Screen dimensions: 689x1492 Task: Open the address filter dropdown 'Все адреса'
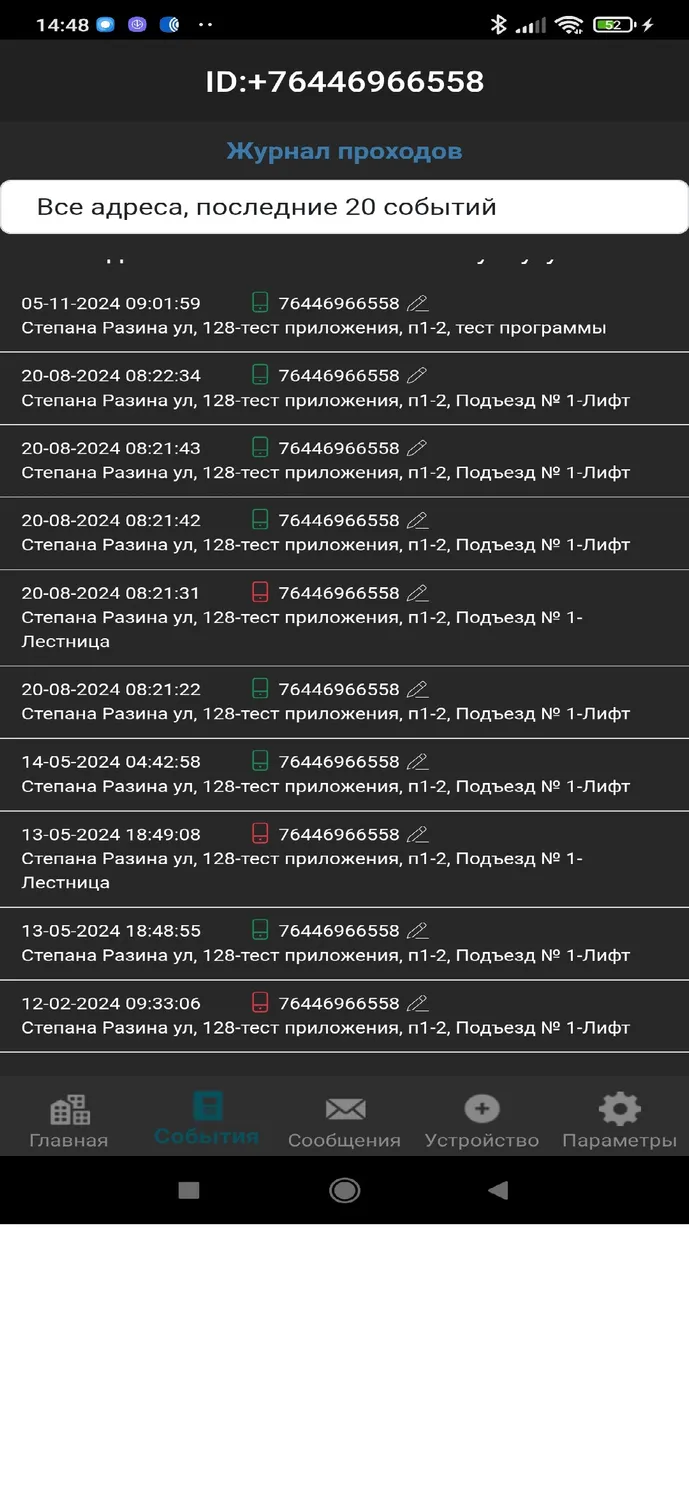tap(344, 207)
